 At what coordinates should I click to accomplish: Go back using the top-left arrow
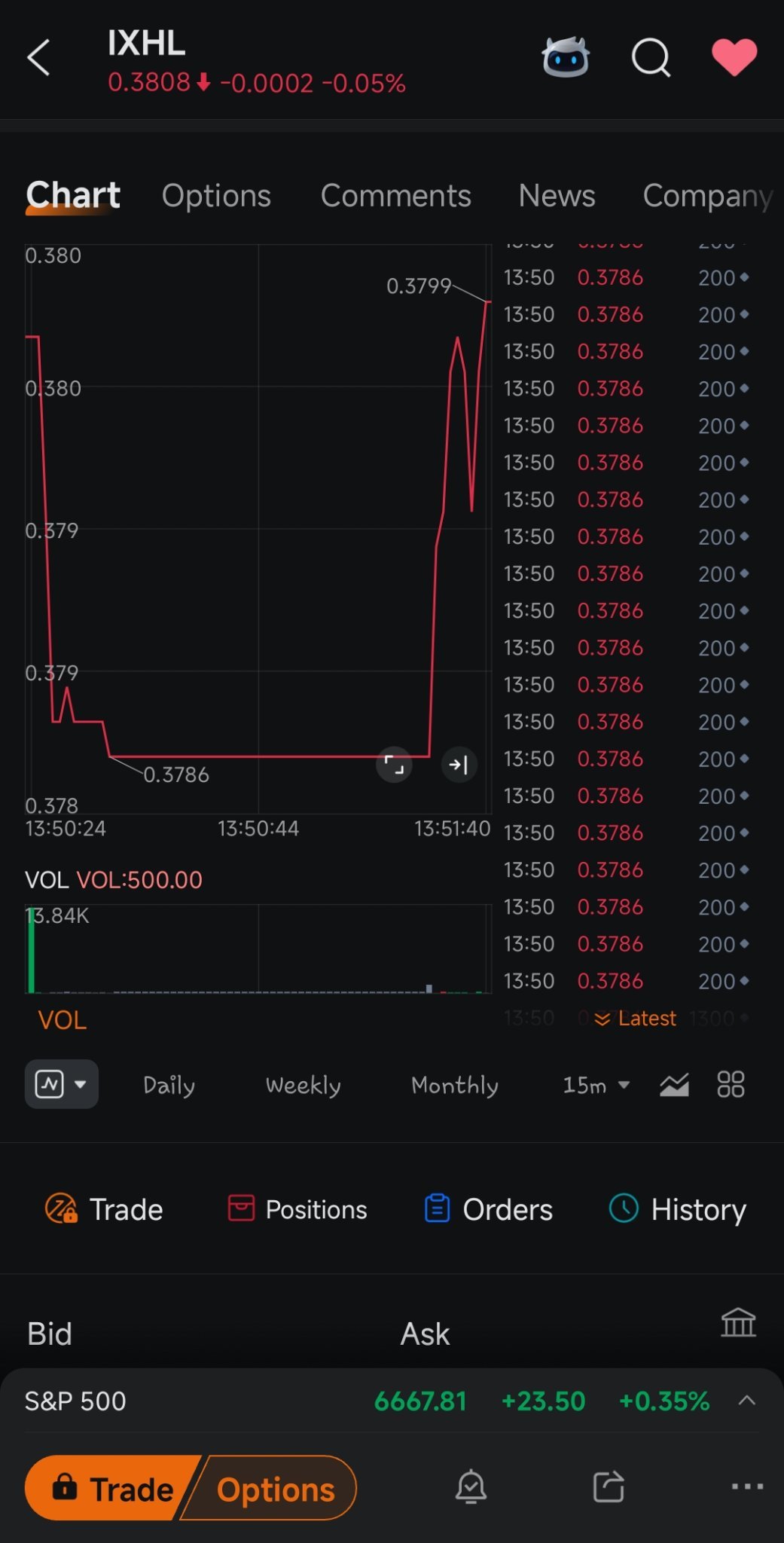click(x=38, y=58)
